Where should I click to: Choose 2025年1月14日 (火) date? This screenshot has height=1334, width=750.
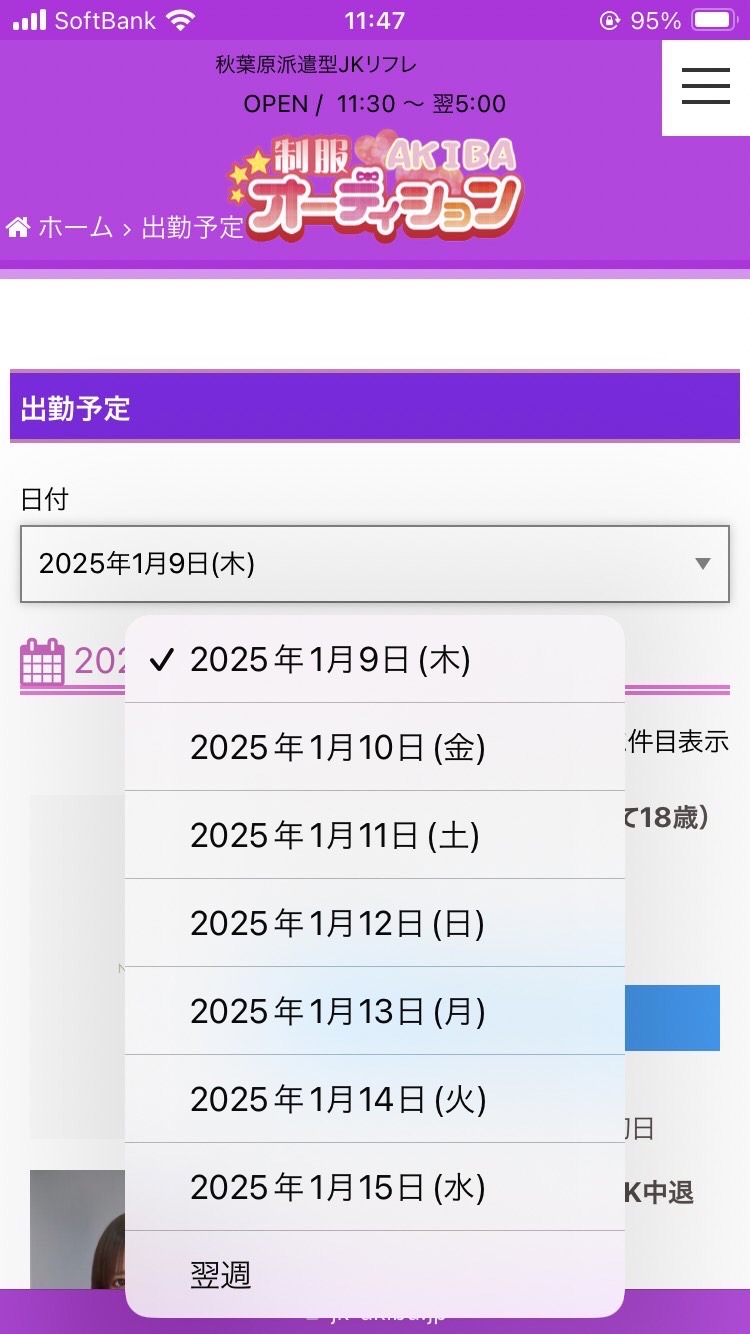coord(375,1099)
